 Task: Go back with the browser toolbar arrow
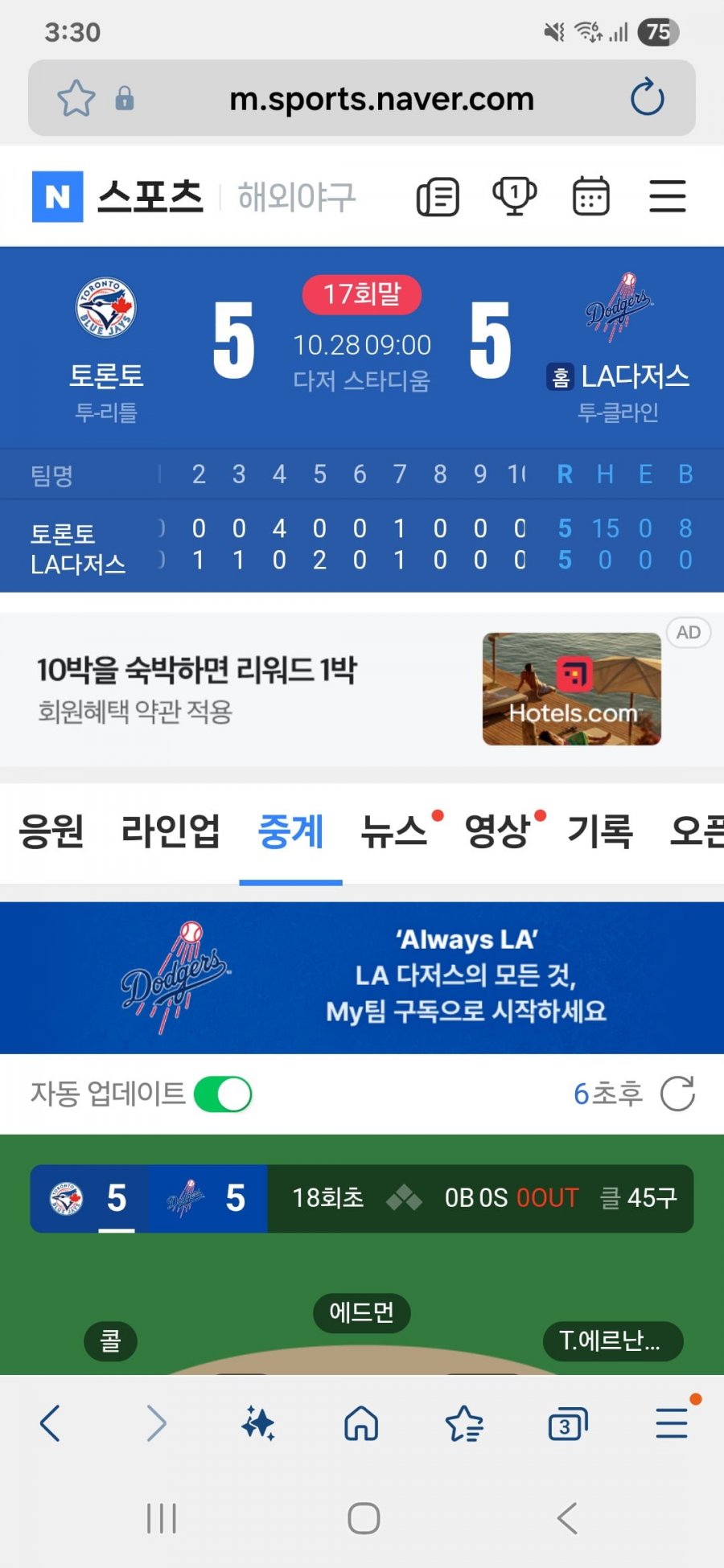50,1424
